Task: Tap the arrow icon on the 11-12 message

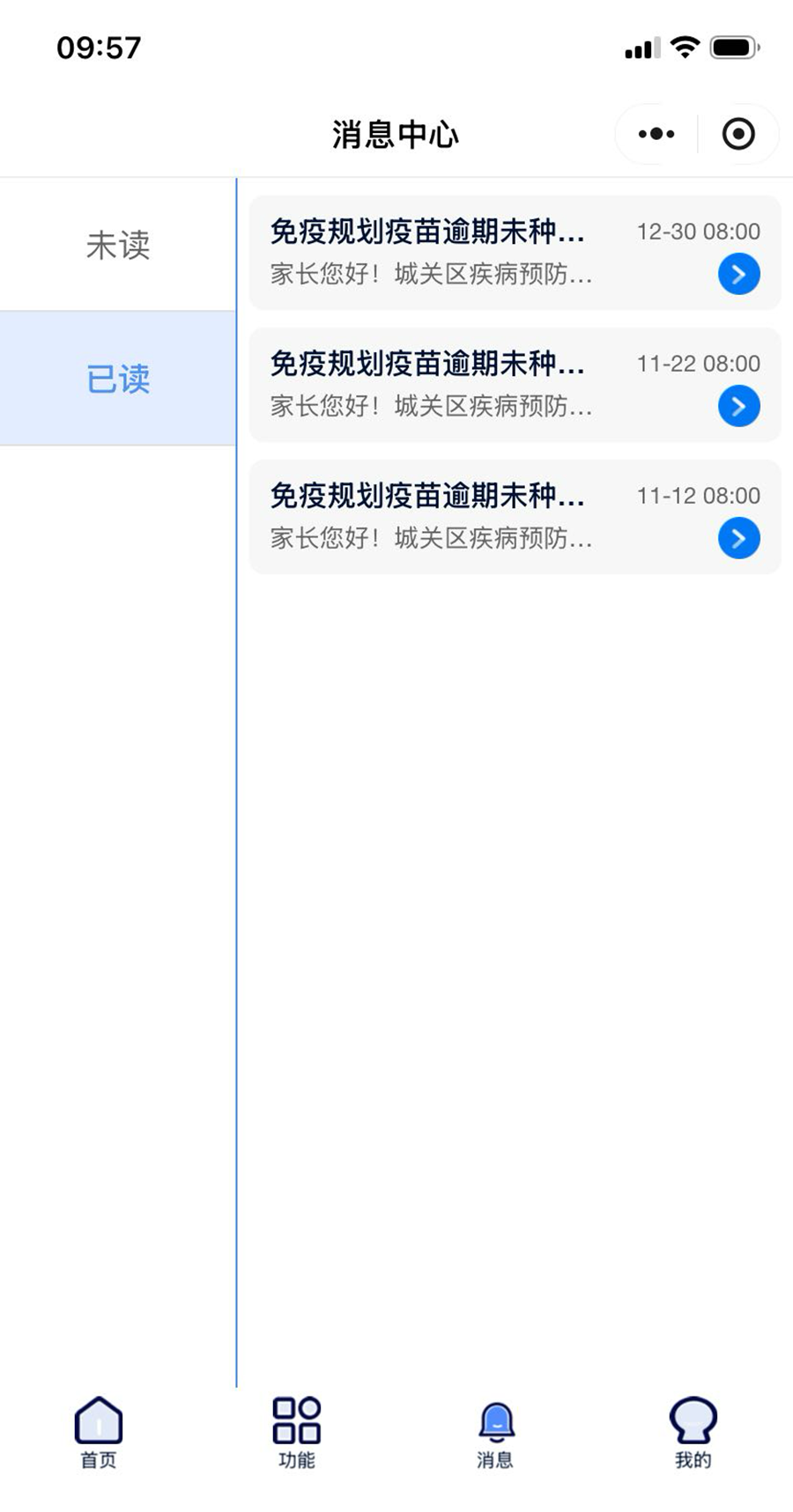Action: coord(738,538)
